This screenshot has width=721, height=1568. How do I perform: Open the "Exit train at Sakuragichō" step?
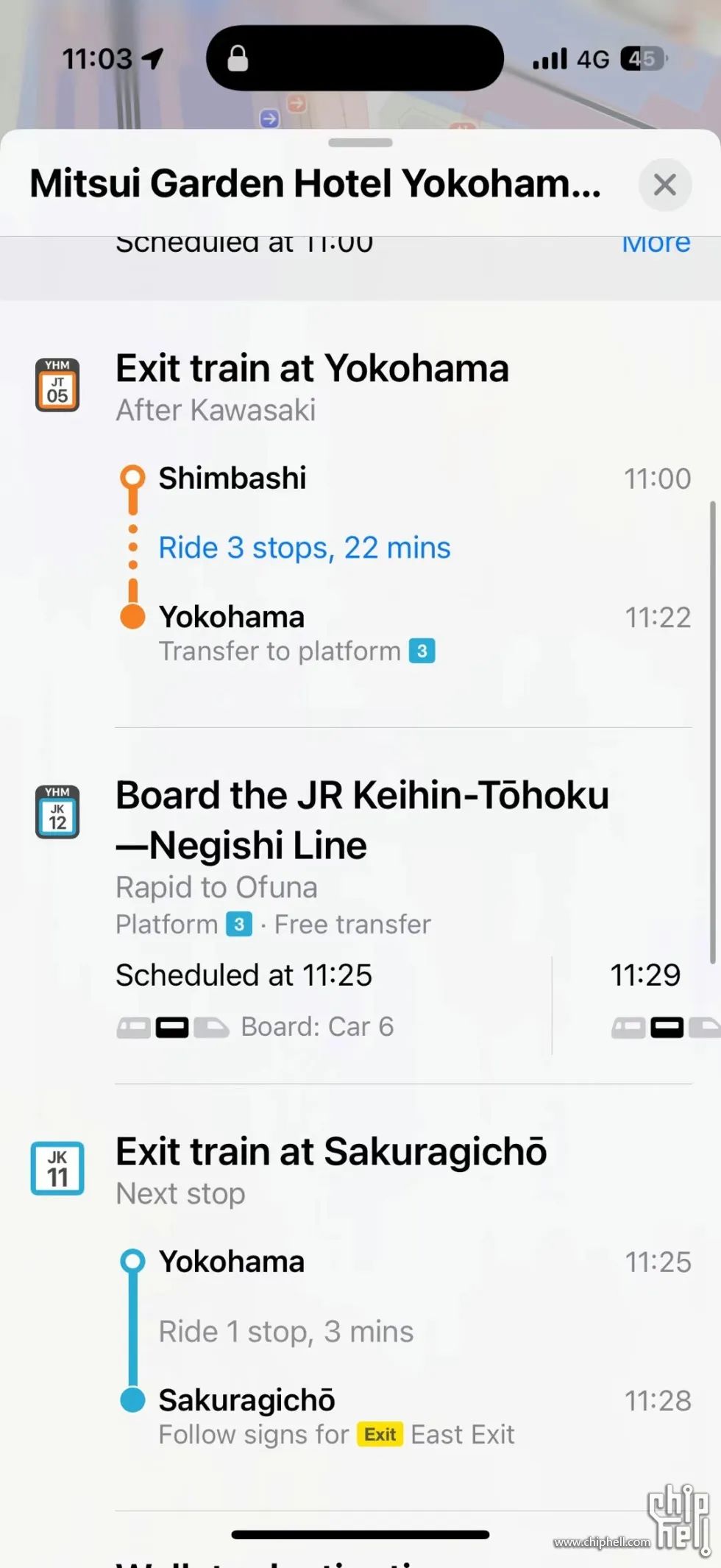pyautogui.click(x=331, y=1152)
